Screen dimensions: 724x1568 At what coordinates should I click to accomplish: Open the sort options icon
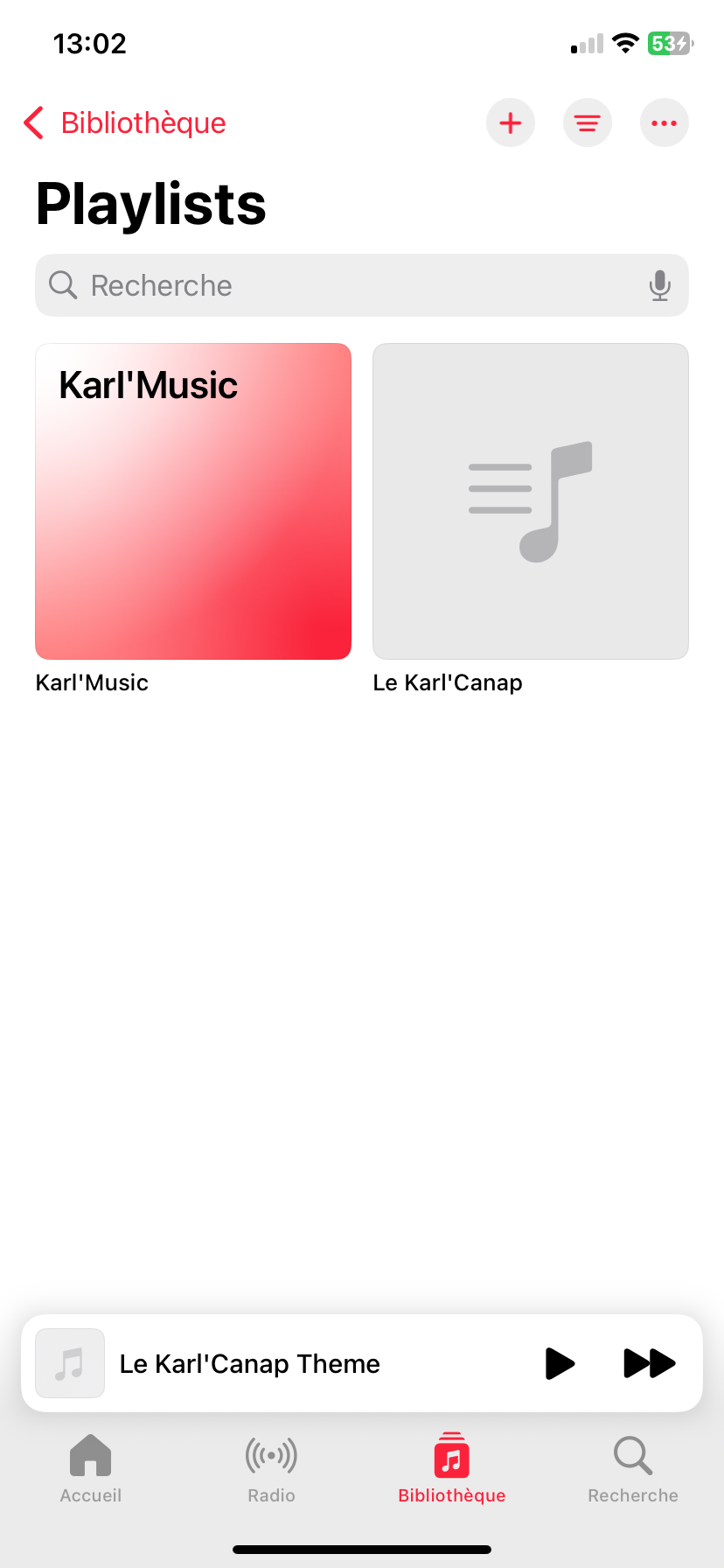(588, 123)
